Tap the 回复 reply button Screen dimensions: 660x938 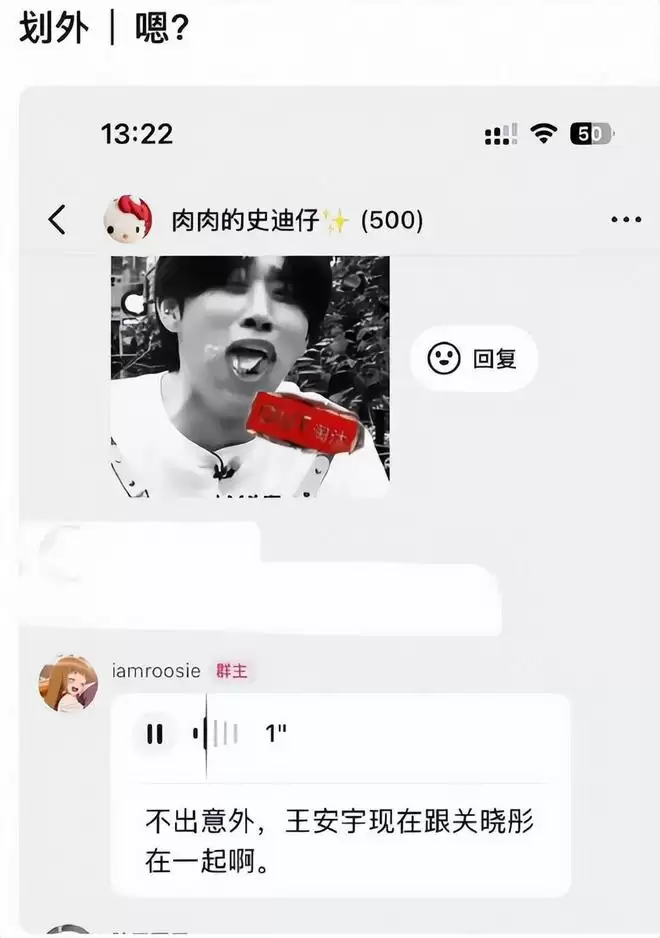[474, 358]
